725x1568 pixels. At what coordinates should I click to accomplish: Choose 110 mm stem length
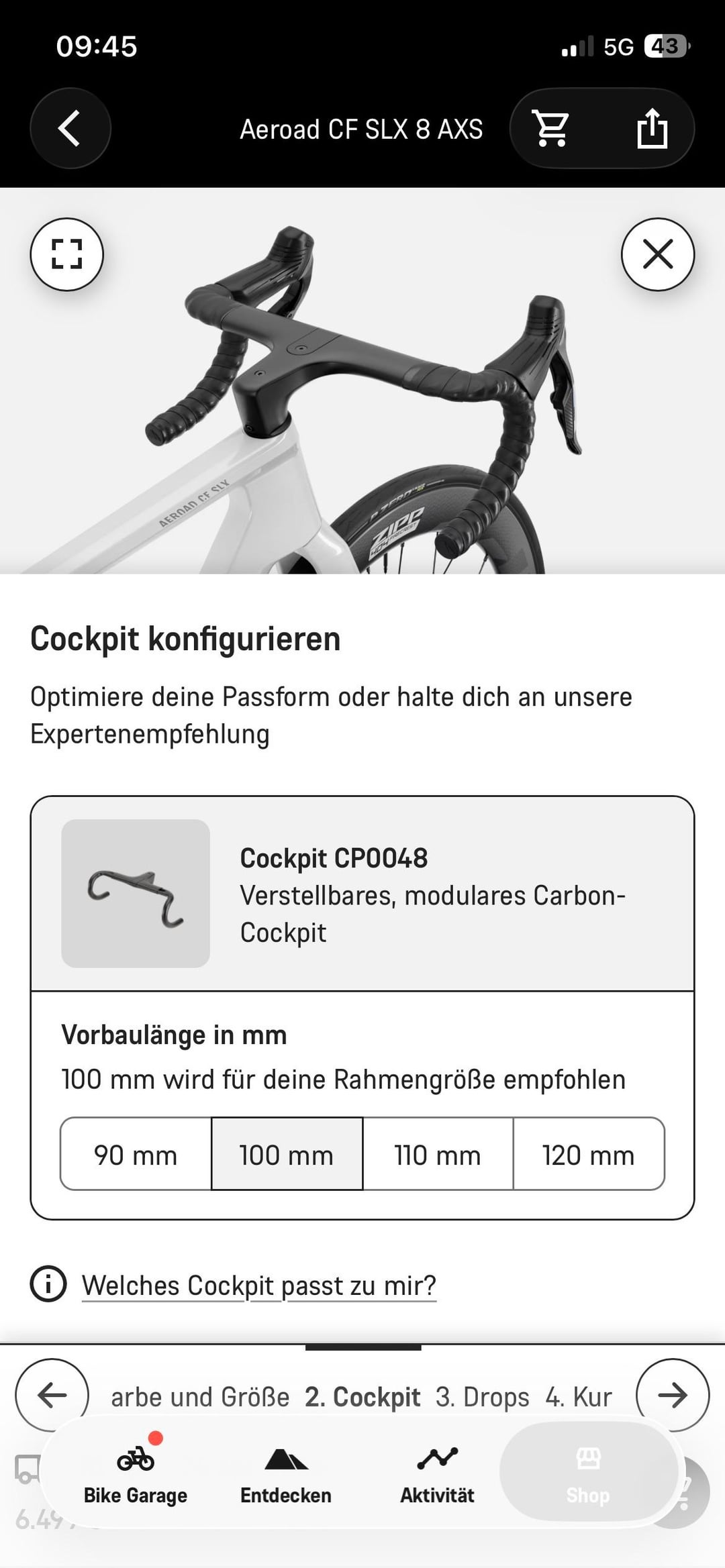[438, 1155]
